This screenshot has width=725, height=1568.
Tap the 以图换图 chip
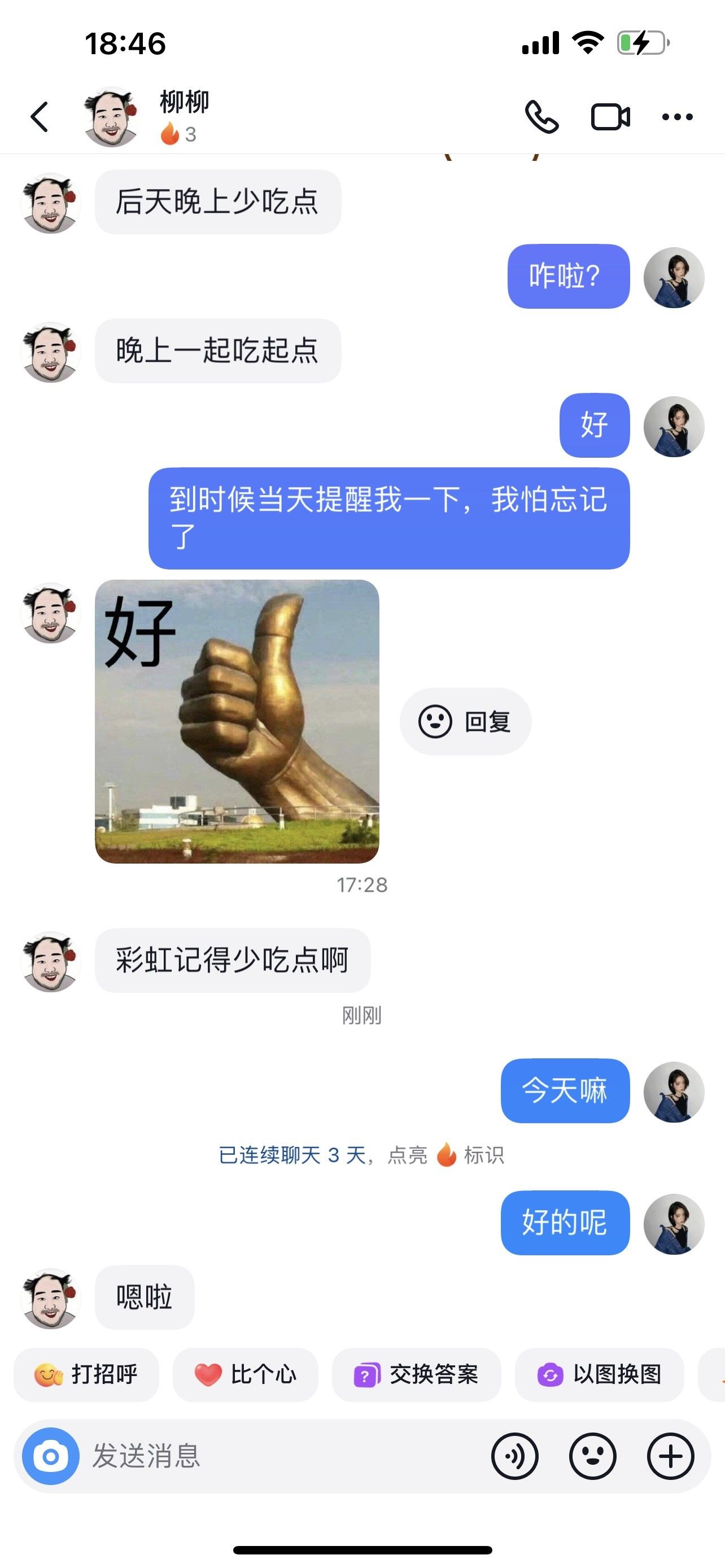tap(600, 1374)
